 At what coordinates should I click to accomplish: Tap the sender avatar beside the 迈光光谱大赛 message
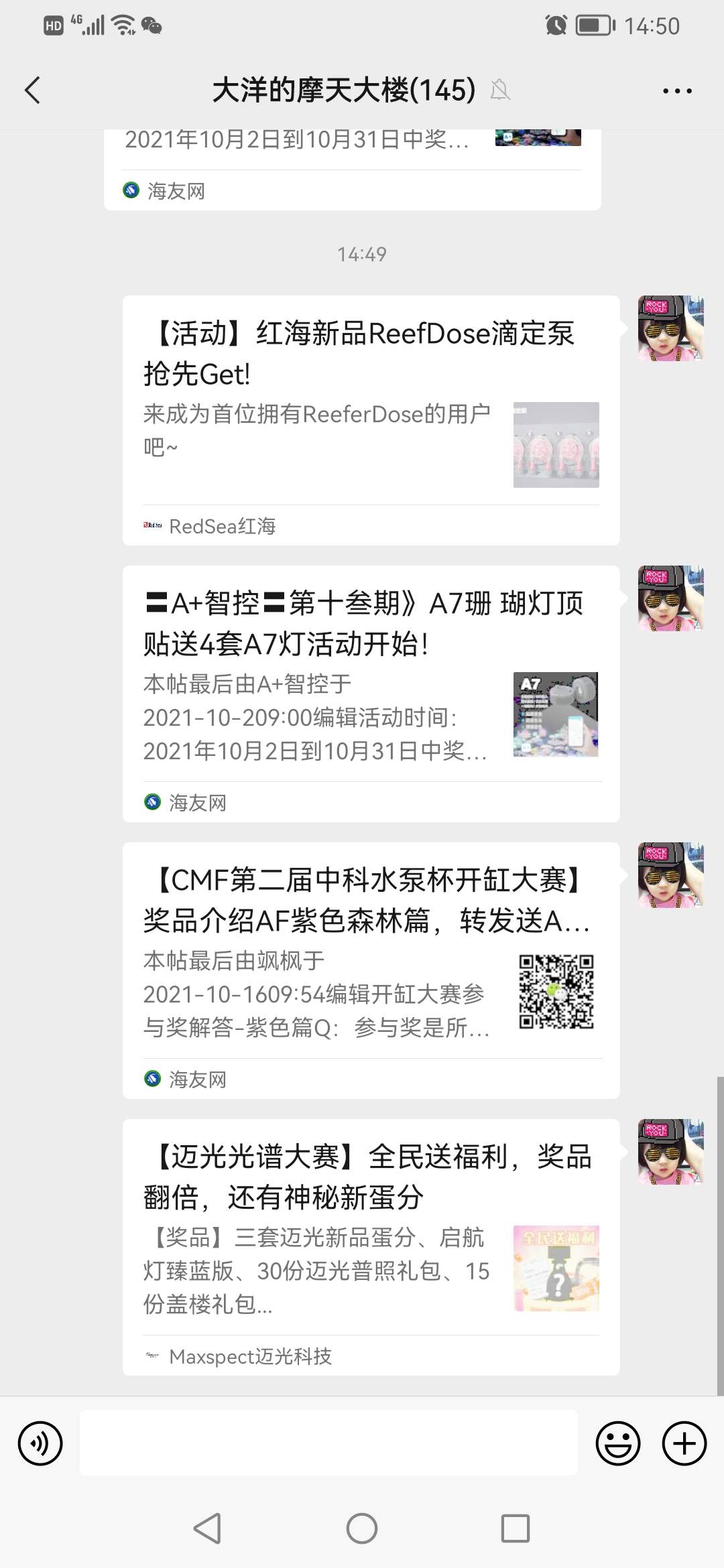[x=670, y=1152]
